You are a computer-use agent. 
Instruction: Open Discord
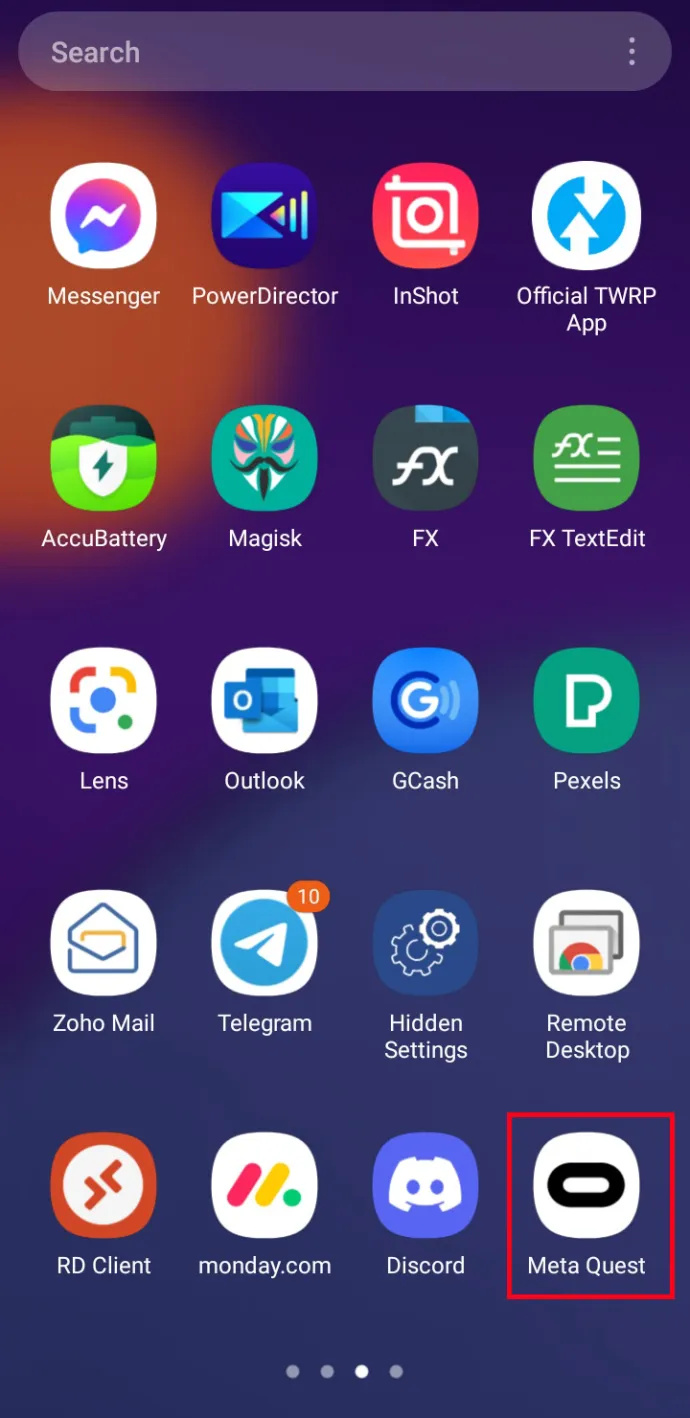tap(426, 1185)
